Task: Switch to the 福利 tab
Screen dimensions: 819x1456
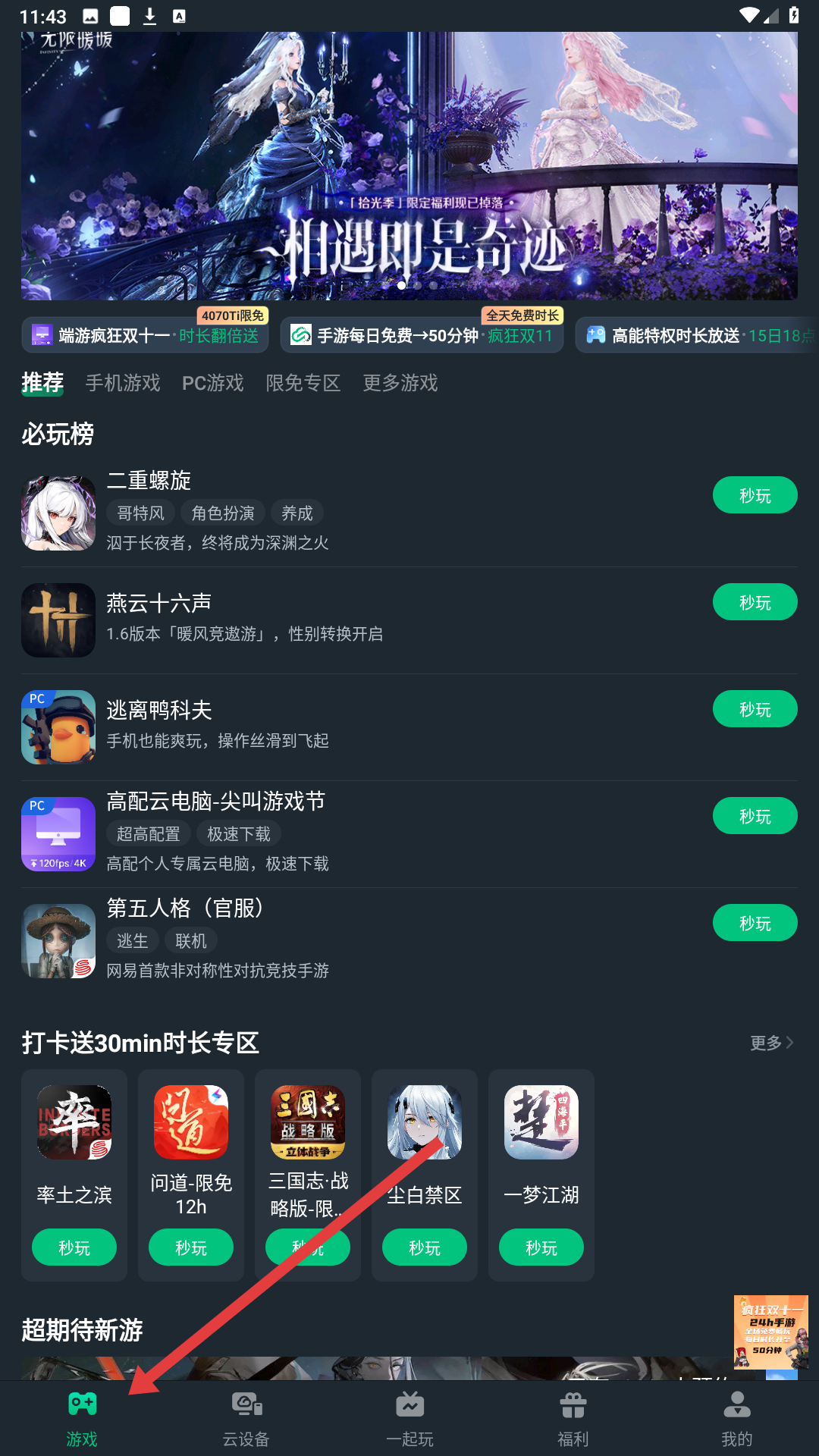Action: coord(573,1418)
